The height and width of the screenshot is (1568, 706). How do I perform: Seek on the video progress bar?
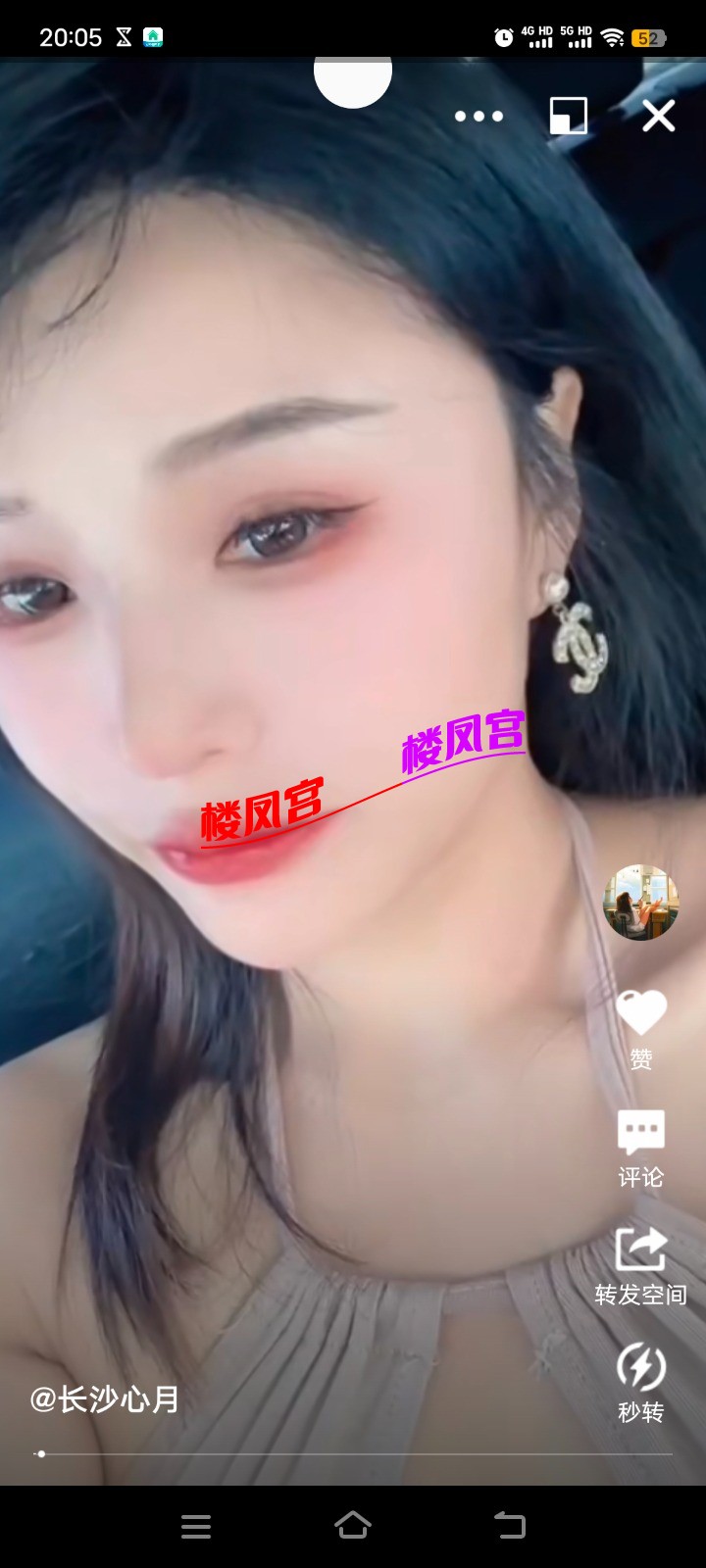(x=353, y=1454)
